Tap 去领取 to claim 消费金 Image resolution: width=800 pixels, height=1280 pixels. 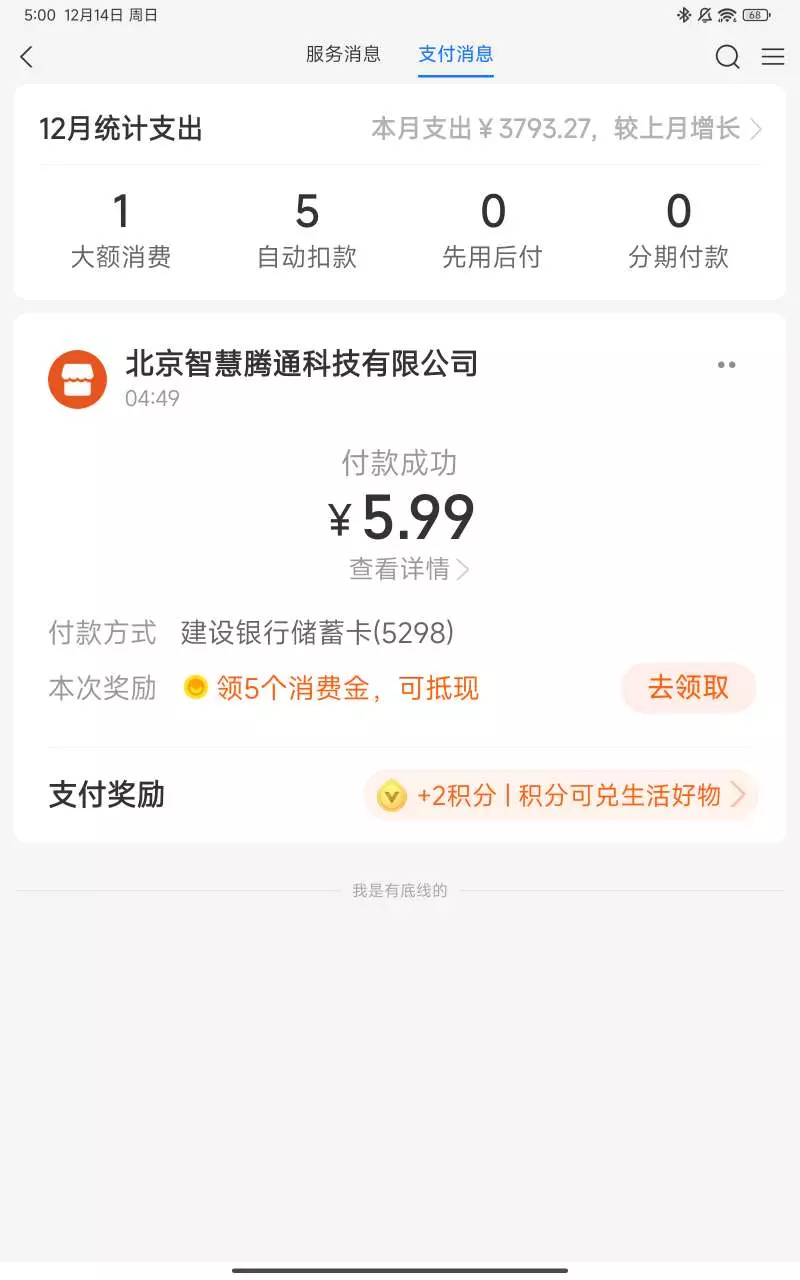pos(688,688)
